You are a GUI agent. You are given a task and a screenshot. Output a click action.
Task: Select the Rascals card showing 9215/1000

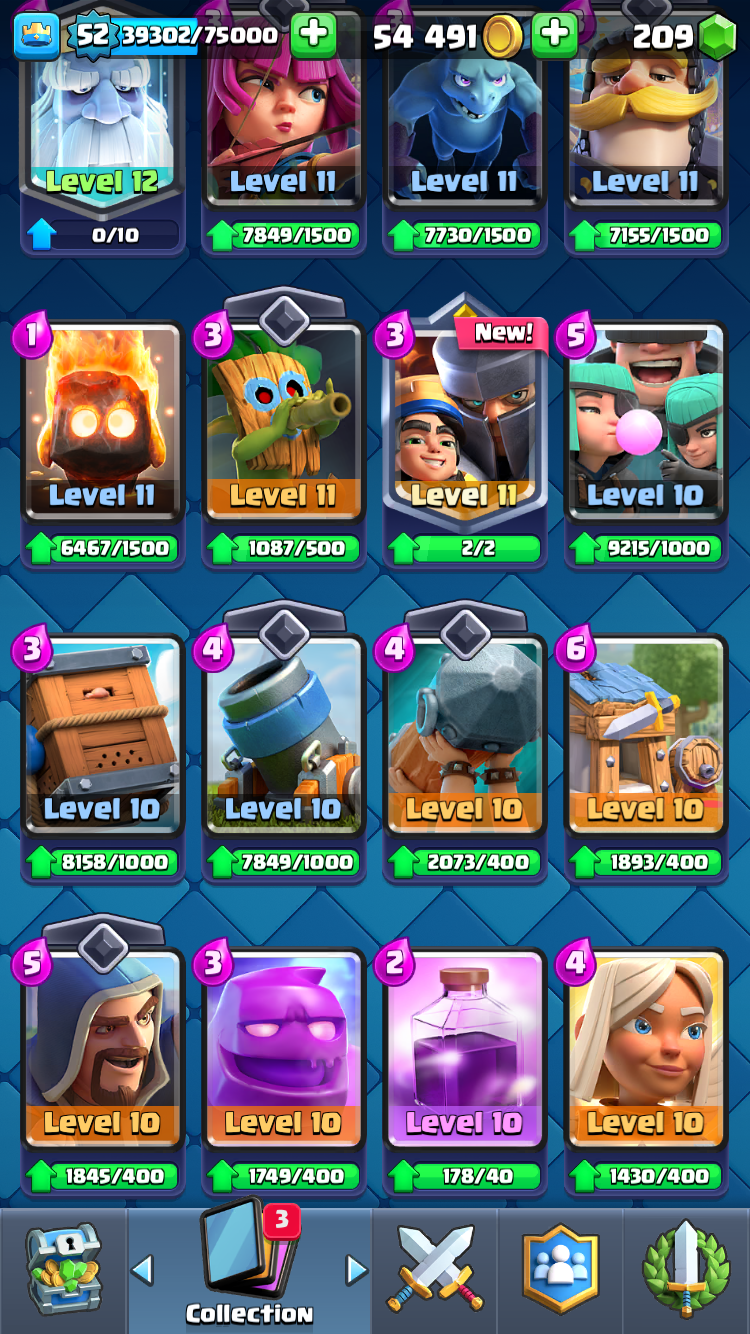[x=646, y=443]
